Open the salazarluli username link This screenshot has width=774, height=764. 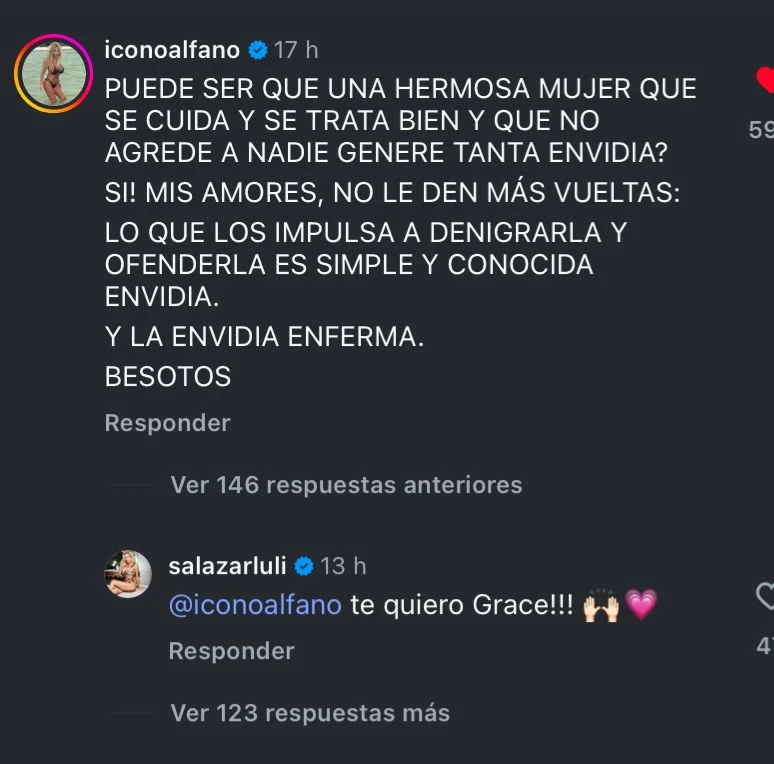point(227,566)
